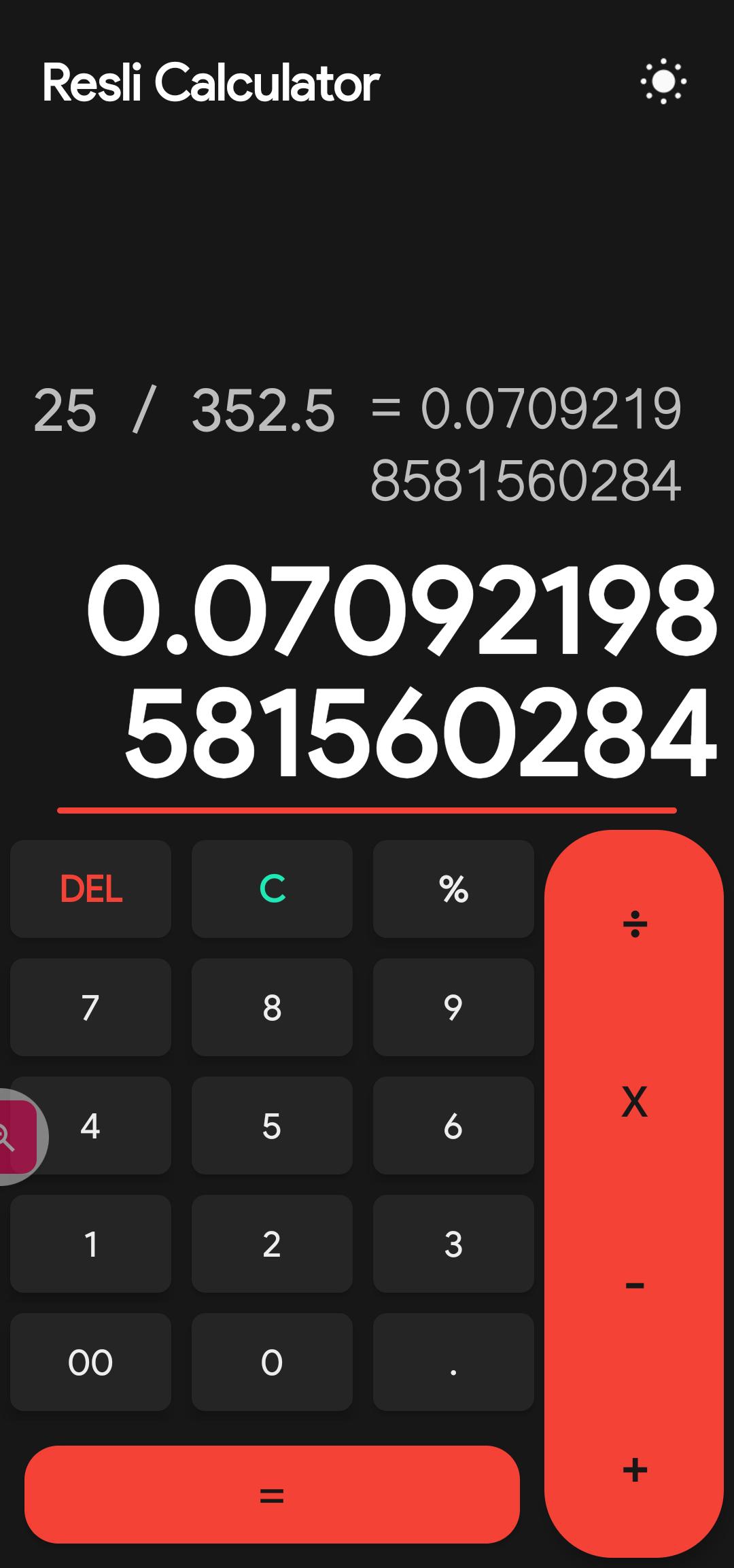Viewport: 734px width, 1568px height.
Task: Select the minus operator
Action: coord(634,1285)
